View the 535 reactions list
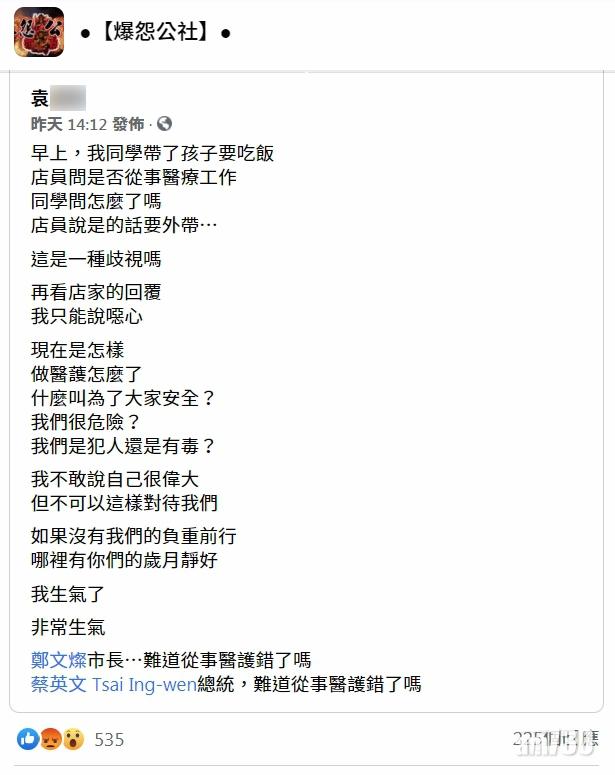Image resolution: width=615 pixels, height=775 pixels. pyautogui.click(x=108, y=740)
